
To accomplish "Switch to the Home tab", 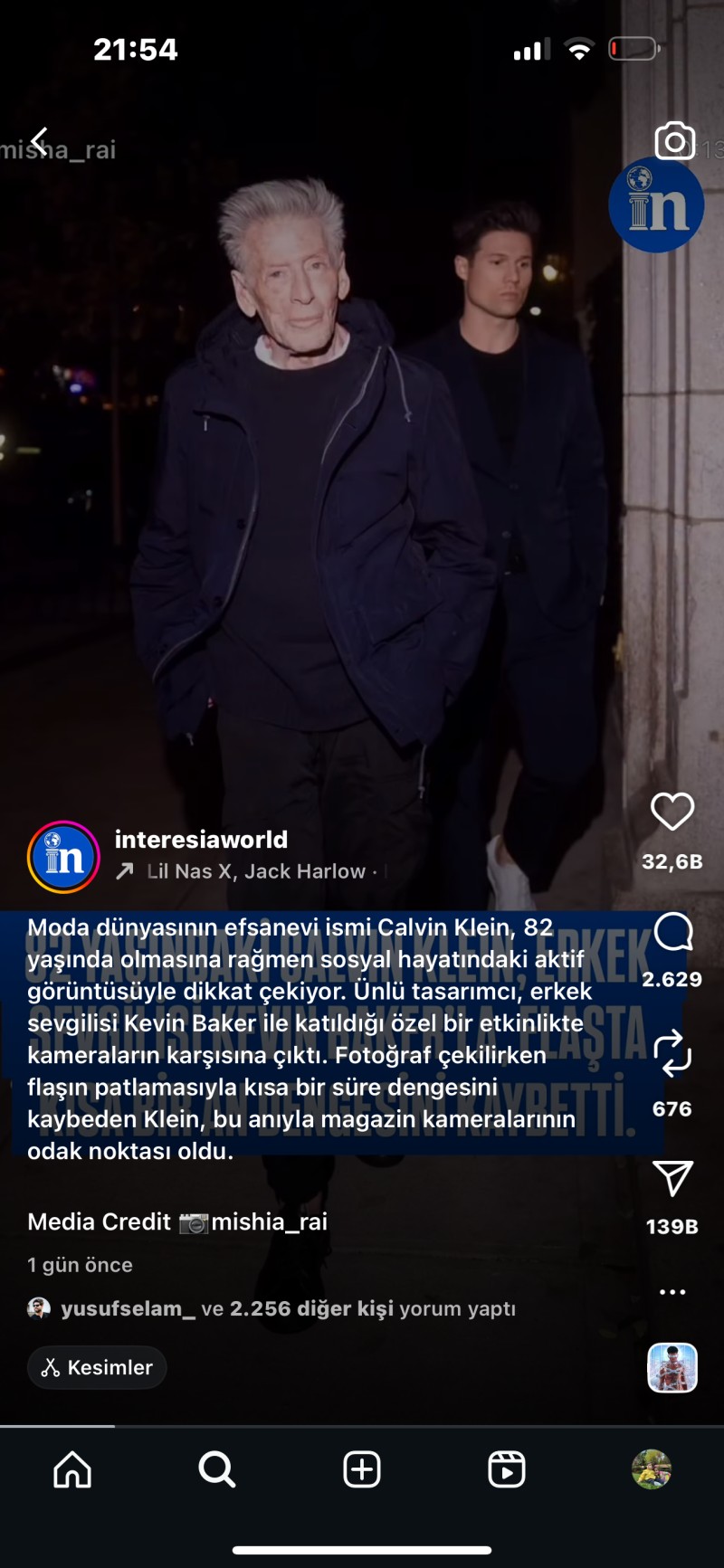I will pyautogui.click(x=72, y=1469).
